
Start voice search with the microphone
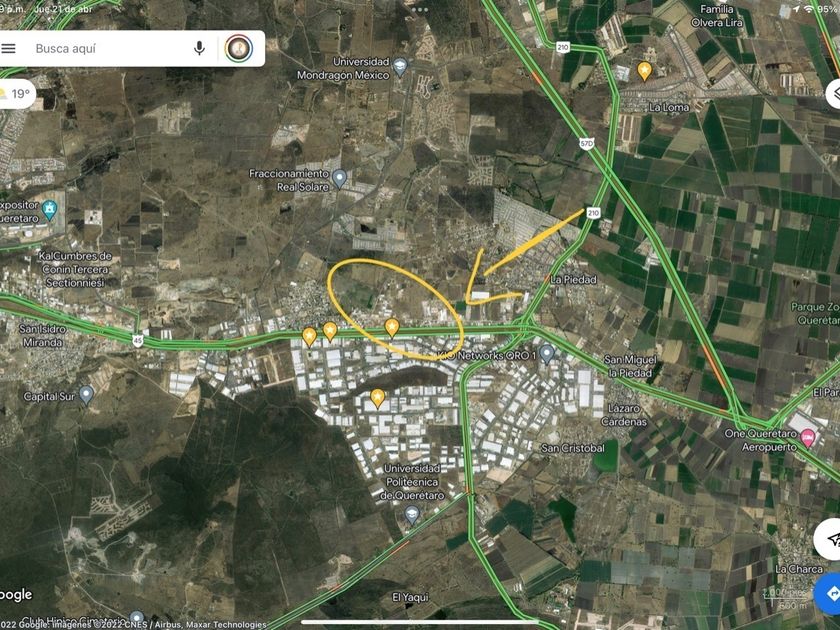pos(199,48)
